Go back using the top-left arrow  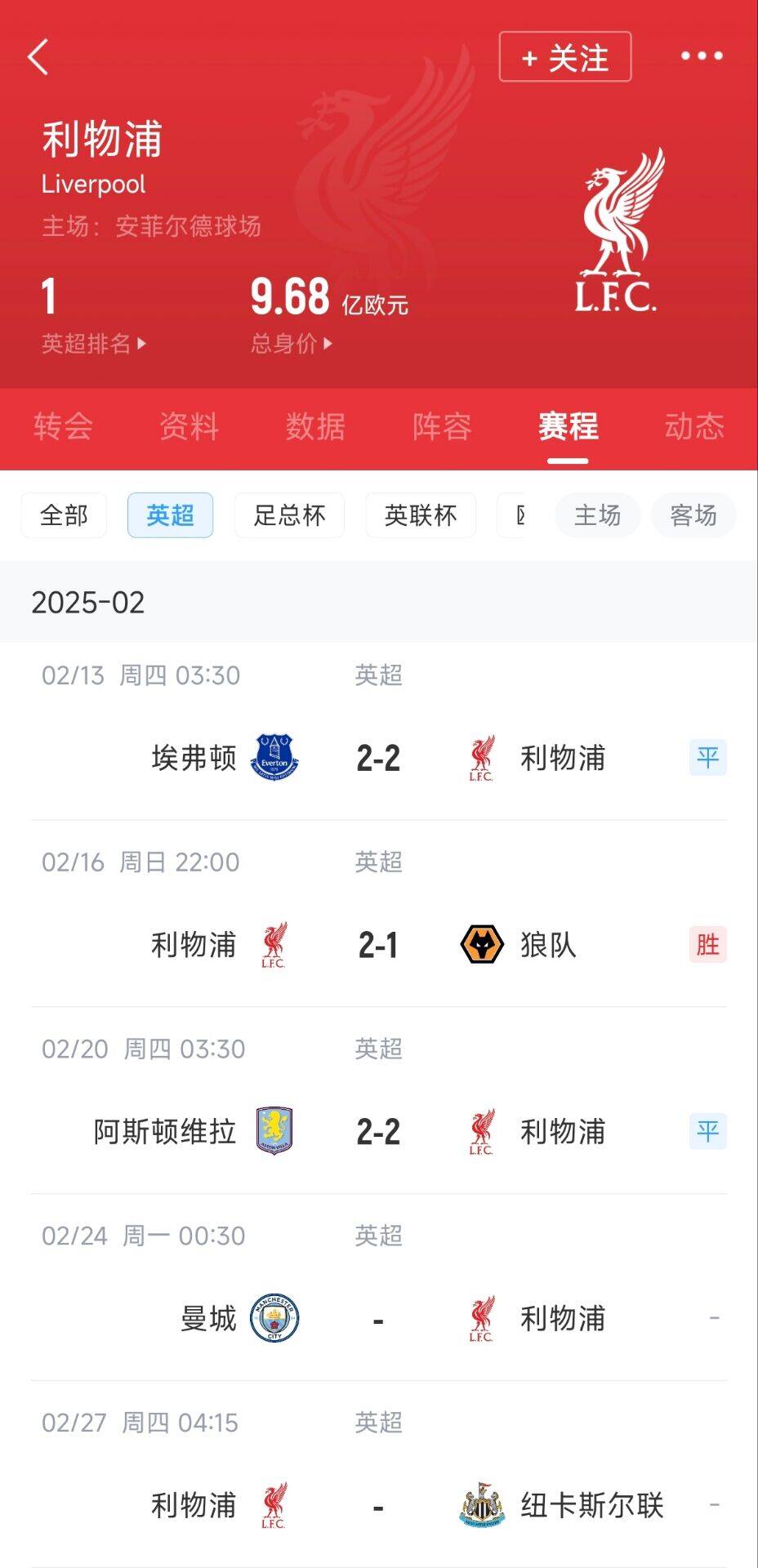(x=38, y=57)
